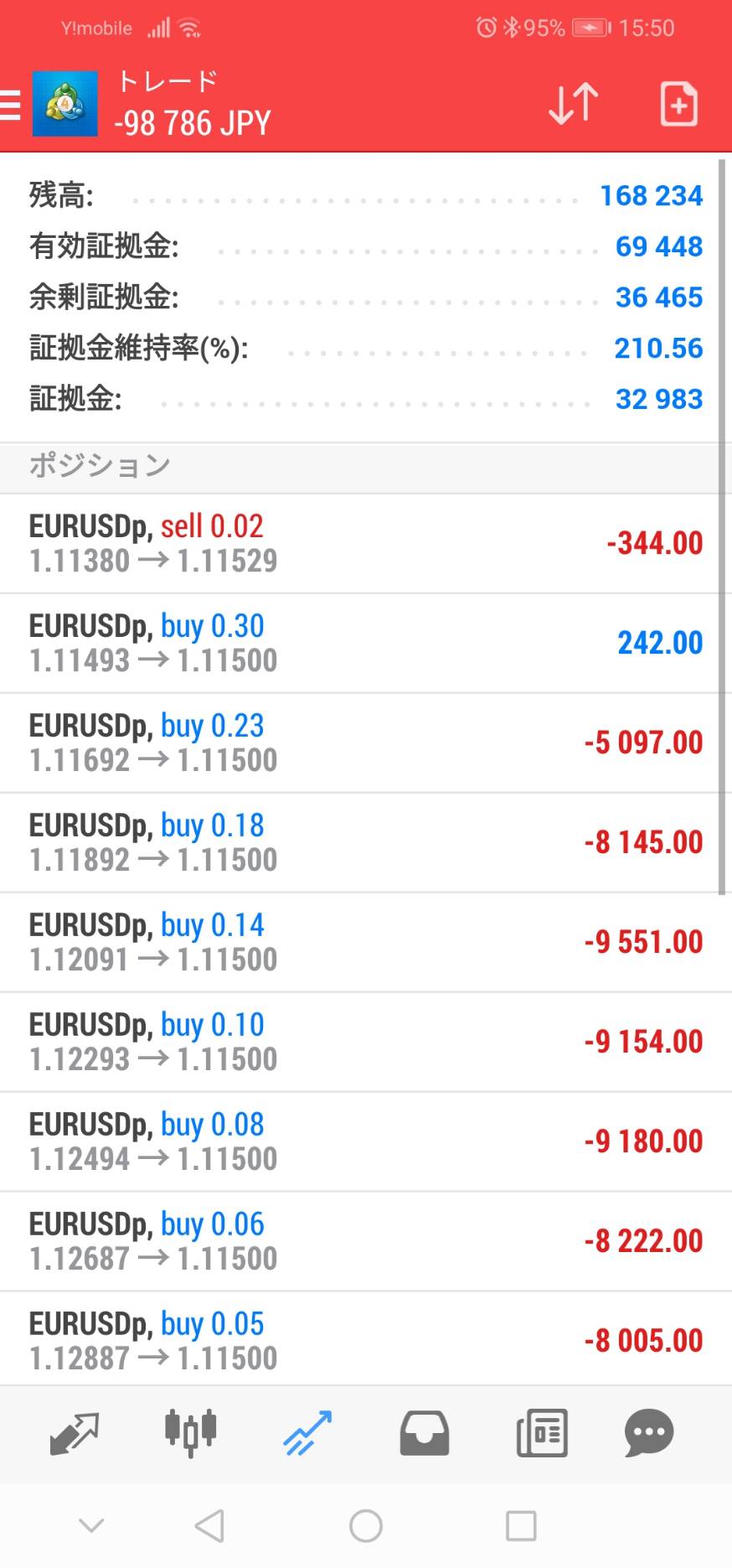Select the Trade tab
732x1568 pixels.
pyautogui.click(x=307, y=1432)
